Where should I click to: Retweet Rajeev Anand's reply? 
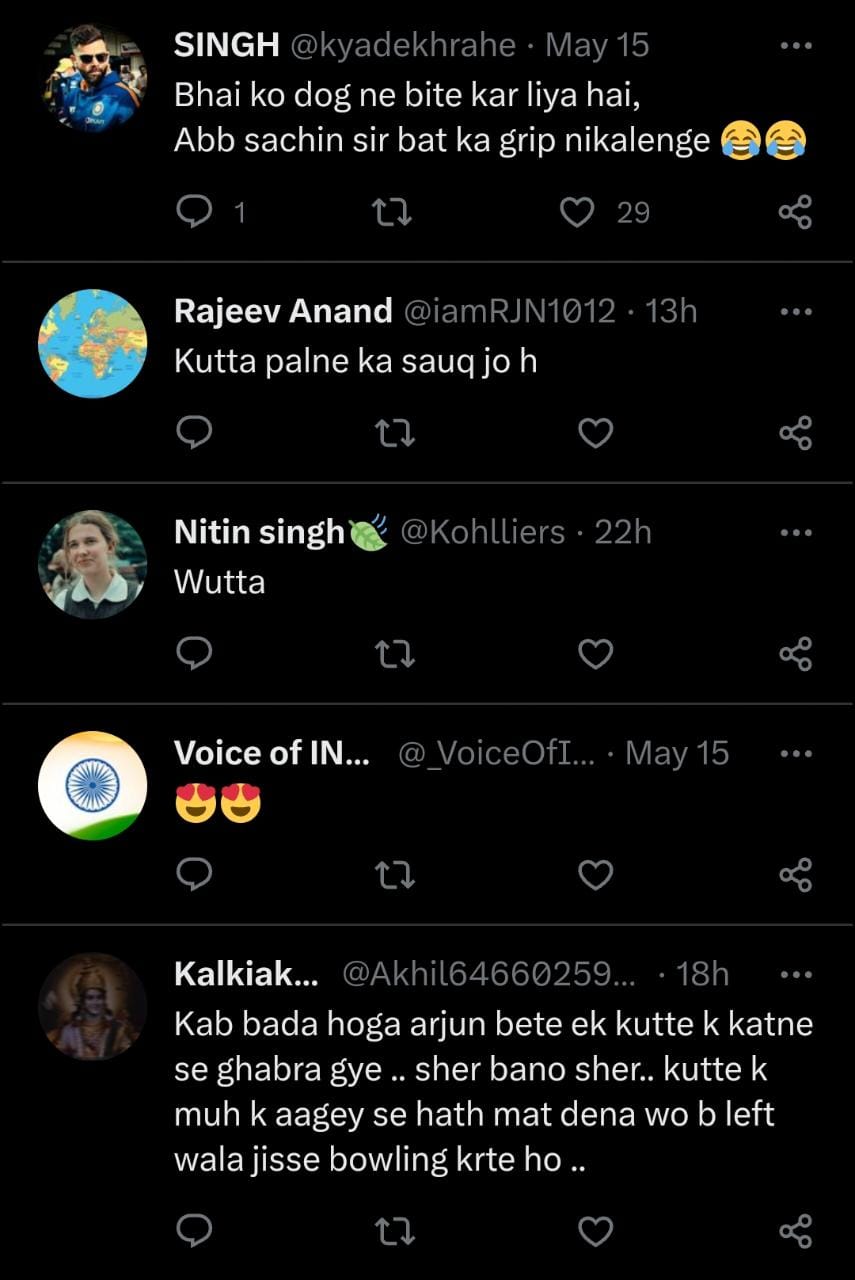(x=395, y=433)
